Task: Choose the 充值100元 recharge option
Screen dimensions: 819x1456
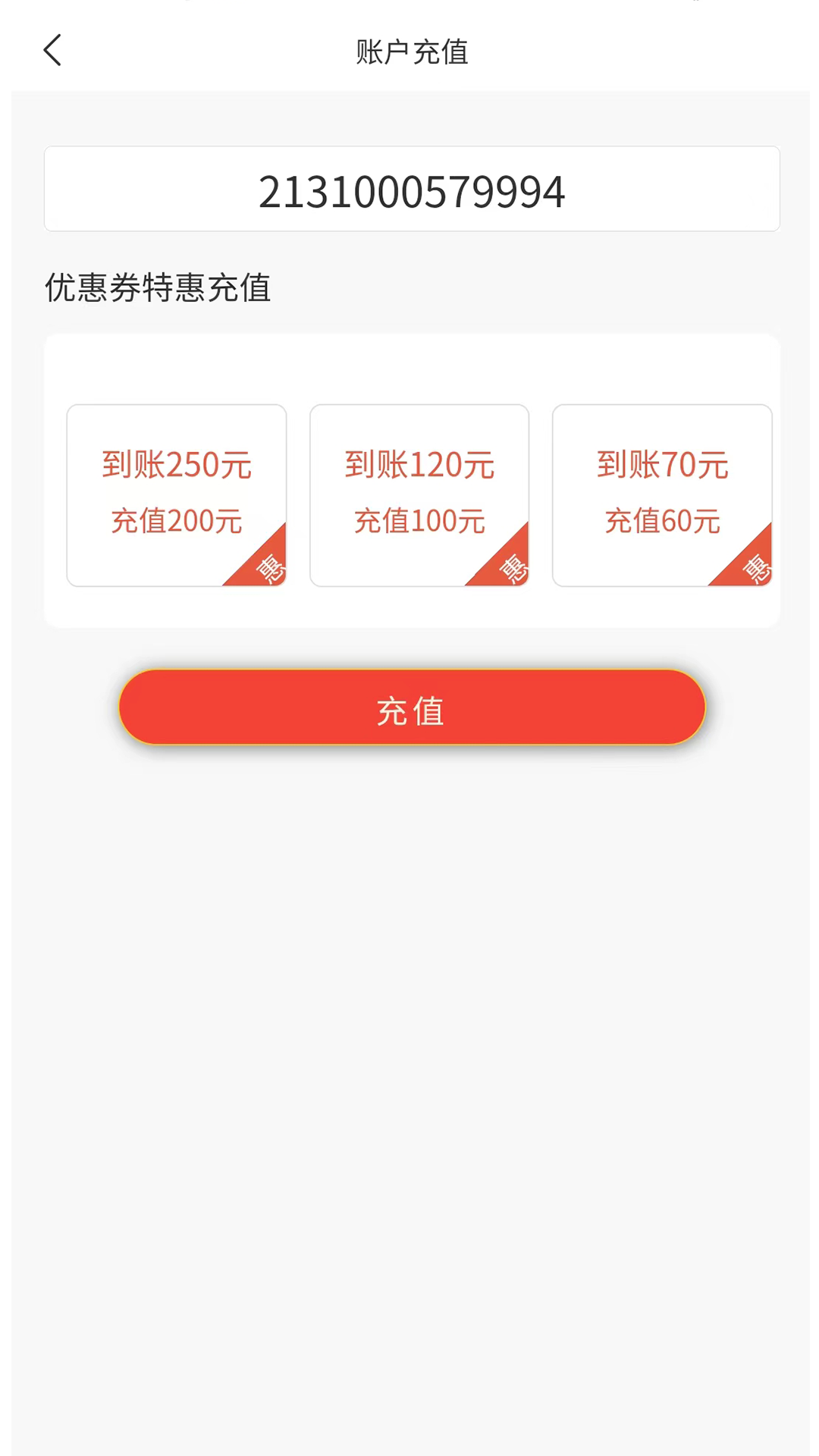Action: pyautogui.click(x=419, y=521)
